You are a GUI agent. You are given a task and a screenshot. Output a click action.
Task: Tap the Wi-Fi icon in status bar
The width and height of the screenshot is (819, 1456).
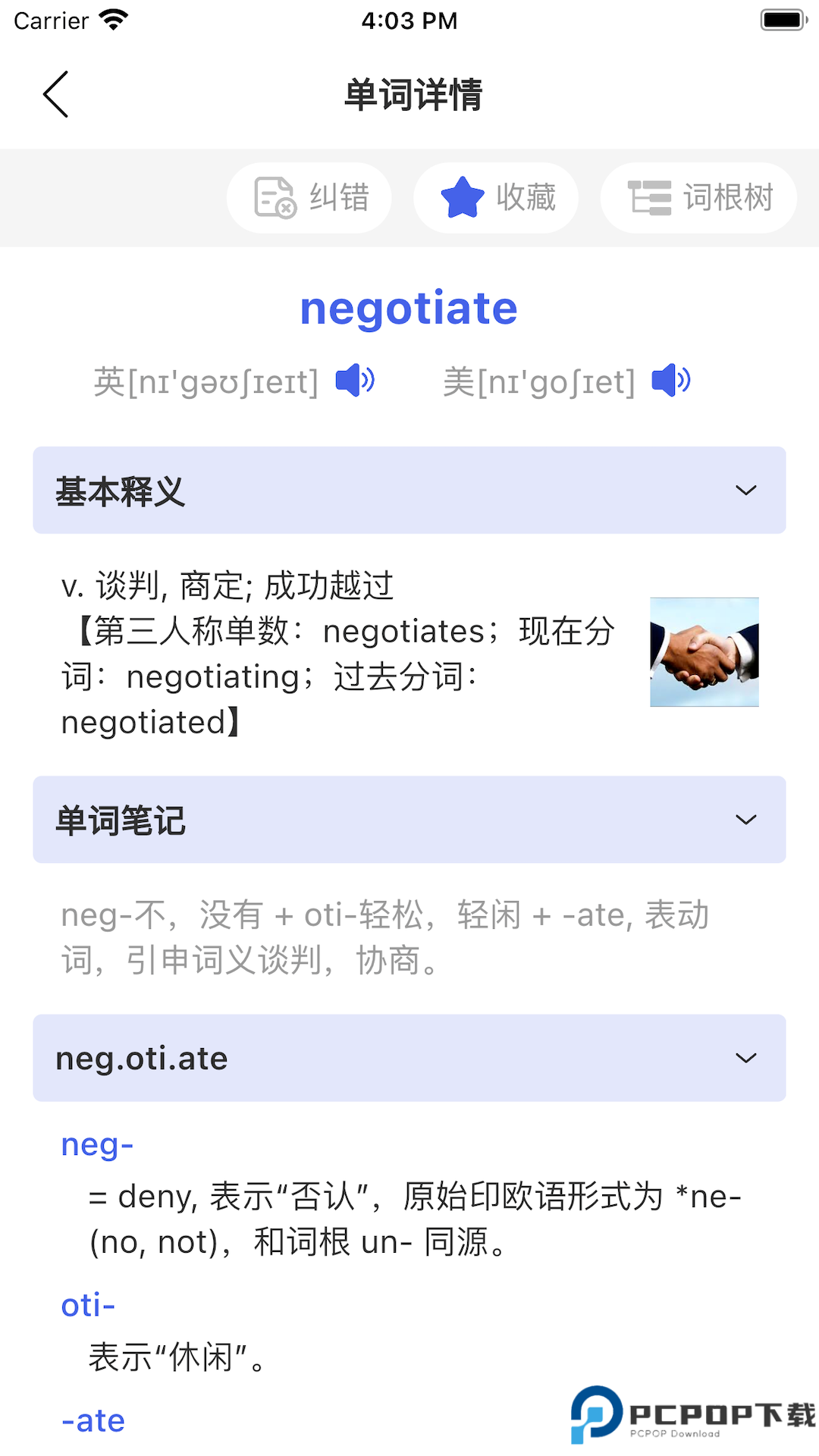112,19
